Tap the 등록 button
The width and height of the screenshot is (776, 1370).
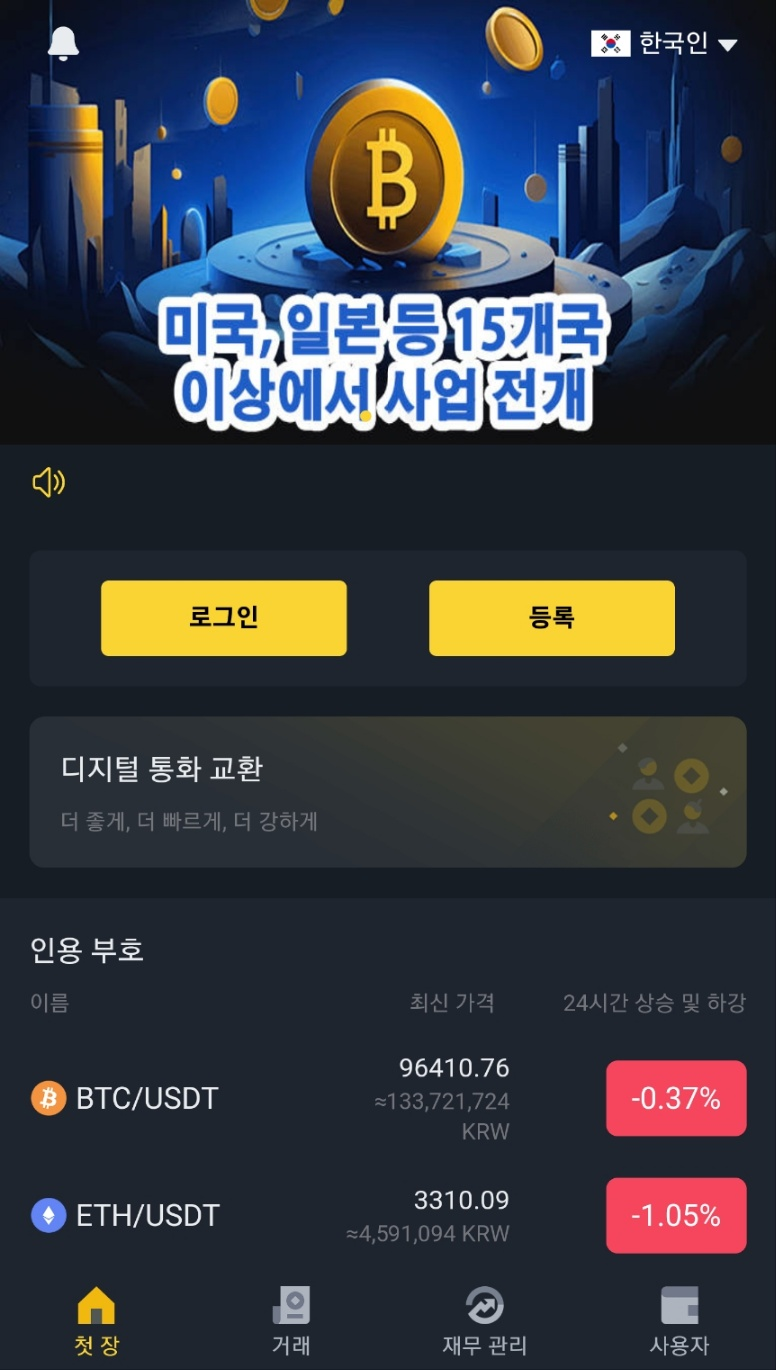tap(552, 618)
